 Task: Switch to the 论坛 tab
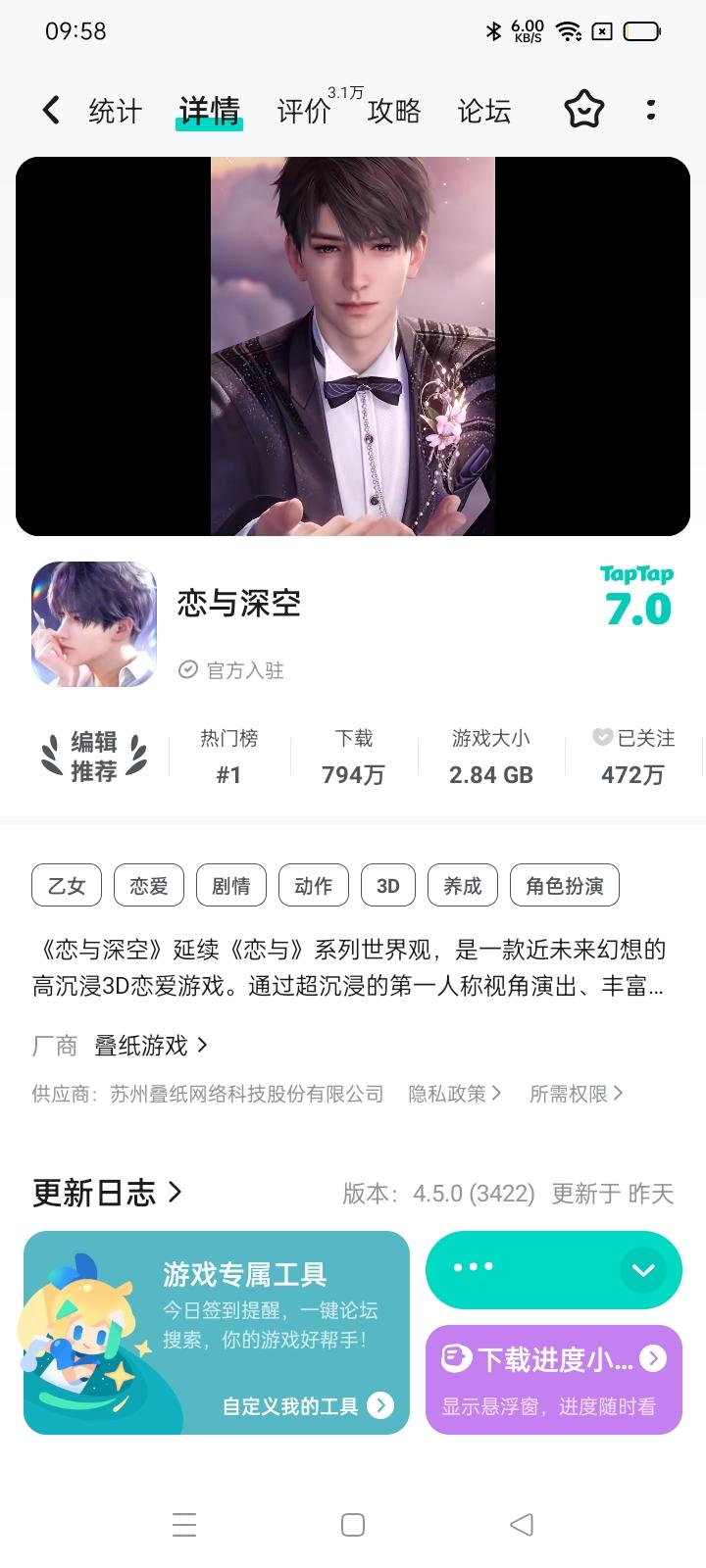click(x=482, y=111)
